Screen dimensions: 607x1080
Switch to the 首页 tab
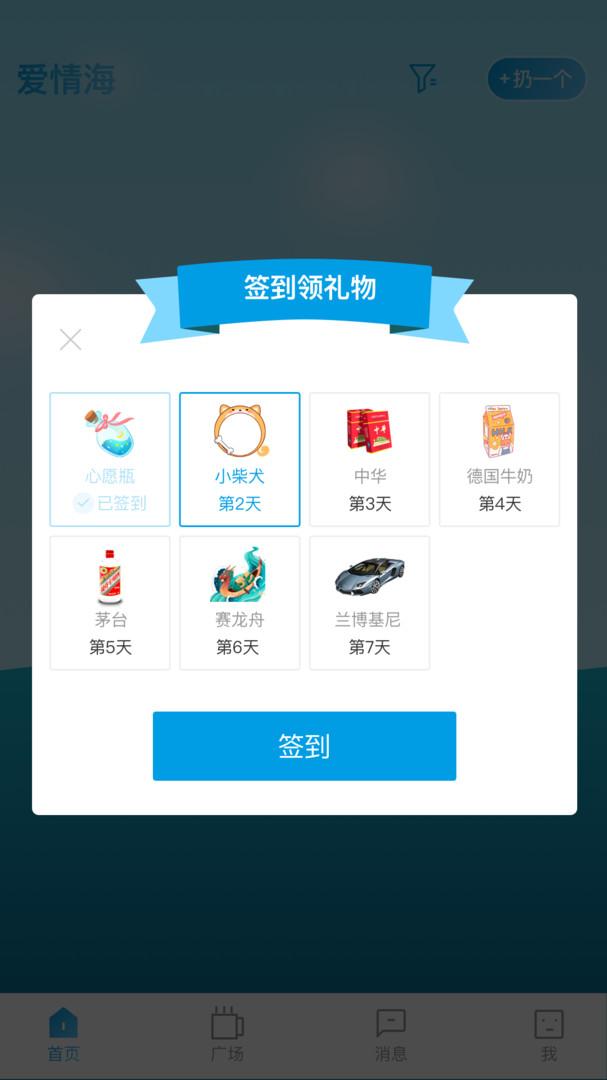pos(63,1034)
